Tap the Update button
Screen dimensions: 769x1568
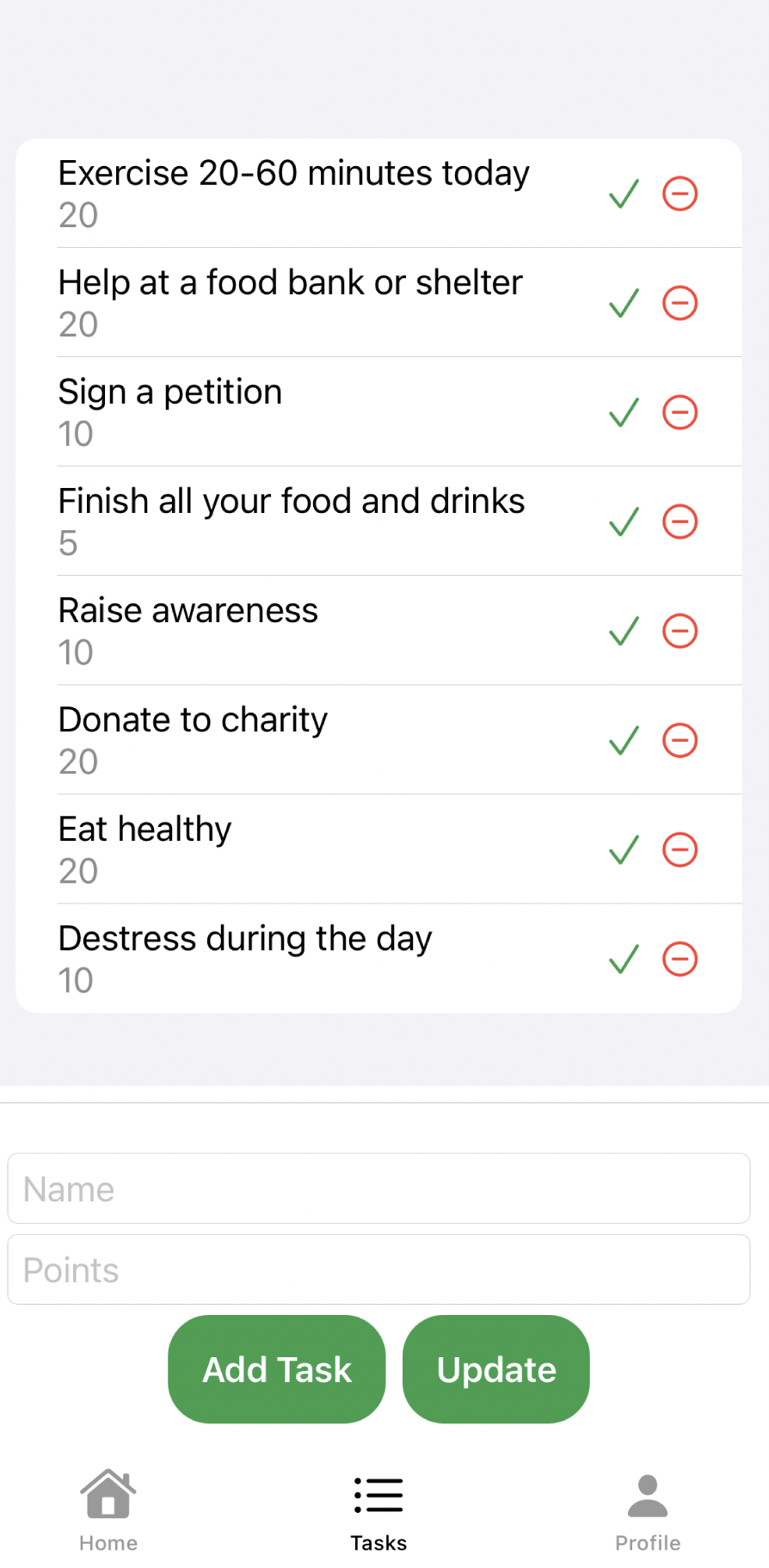coord(496,1369)
